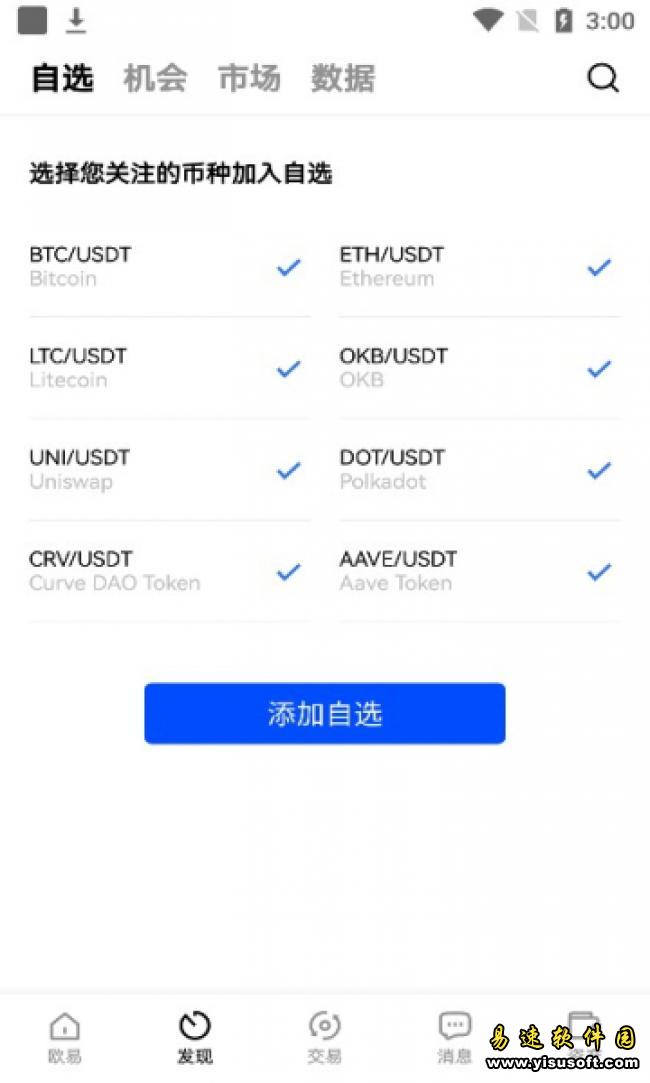Switch to the 数据 tab
650x1083 pixels.
click(x=343, y=78)
